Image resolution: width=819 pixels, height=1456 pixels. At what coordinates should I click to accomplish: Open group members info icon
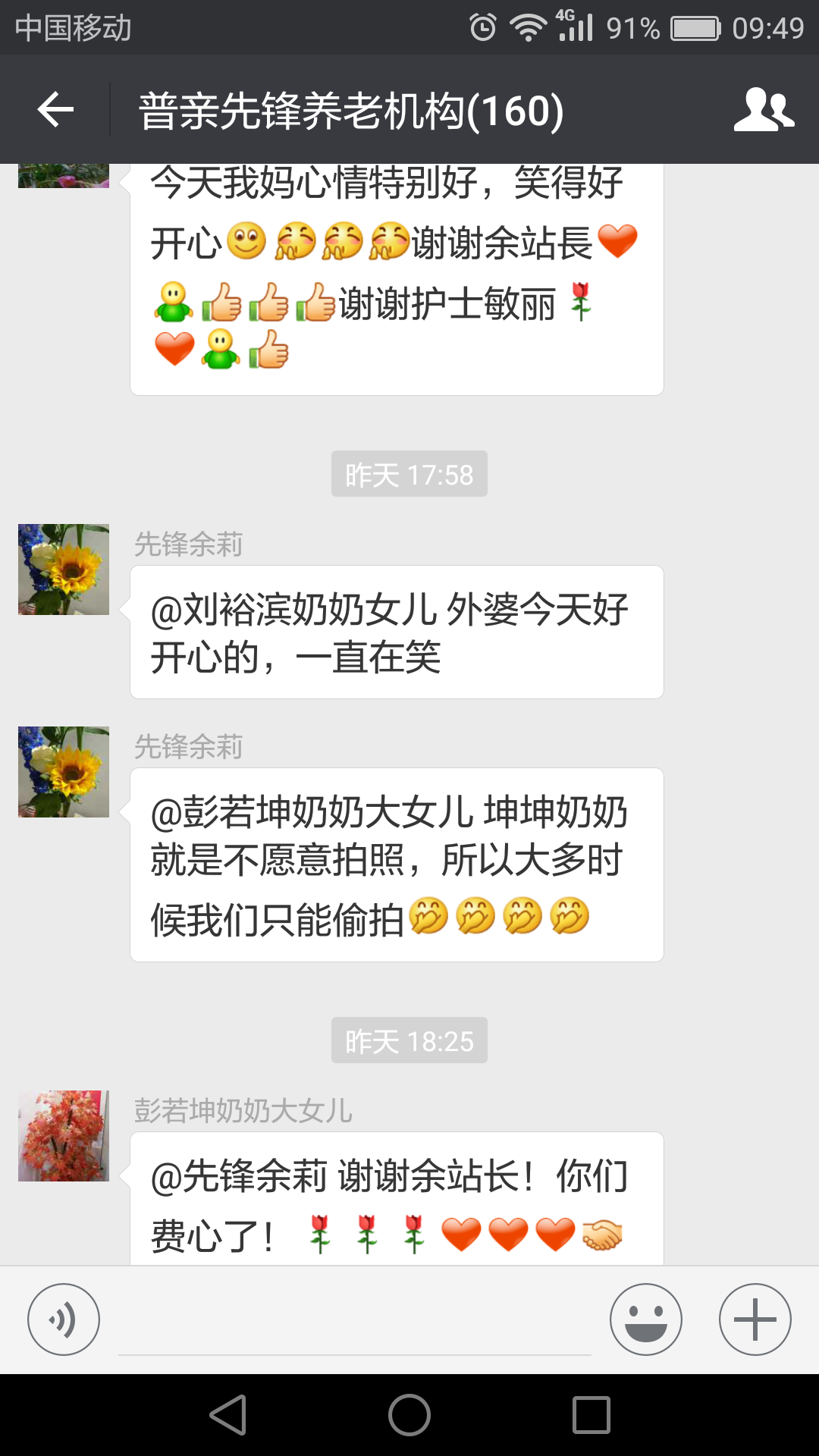(763, 110)
